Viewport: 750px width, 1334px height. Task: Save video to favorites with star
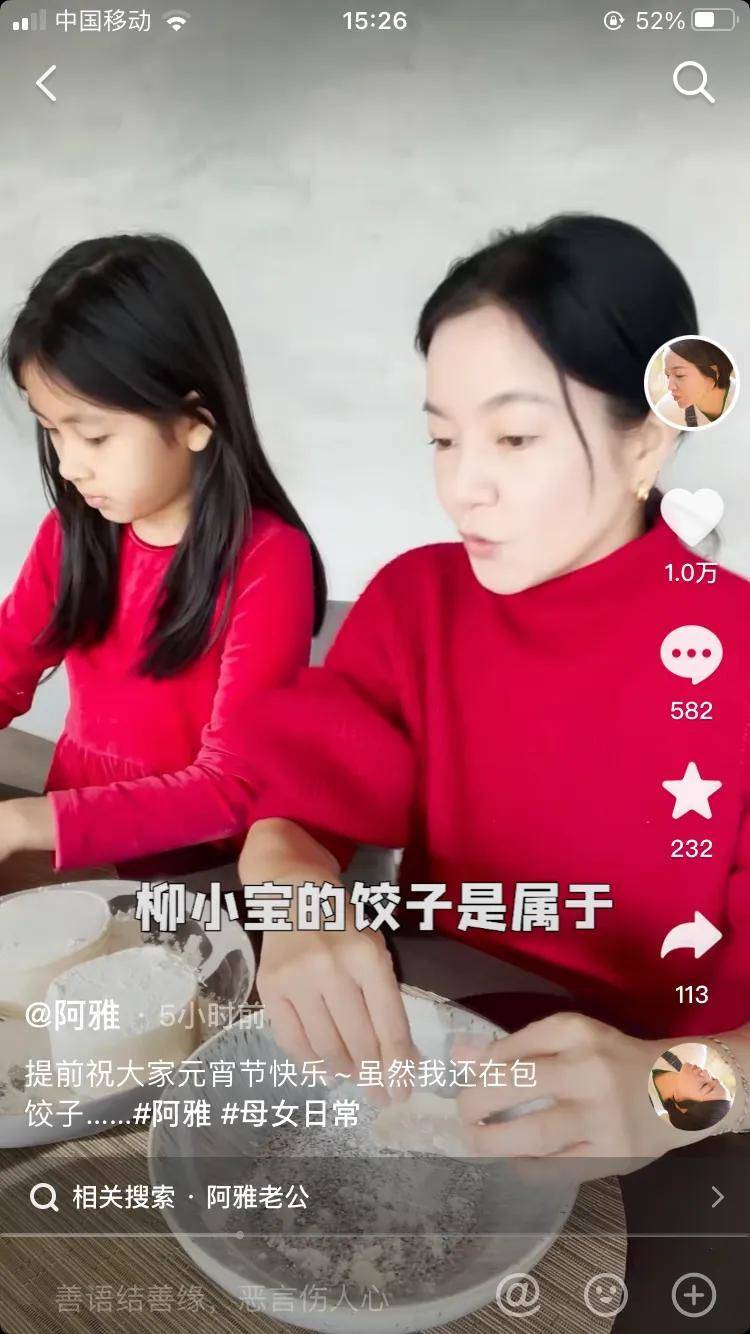692,792
